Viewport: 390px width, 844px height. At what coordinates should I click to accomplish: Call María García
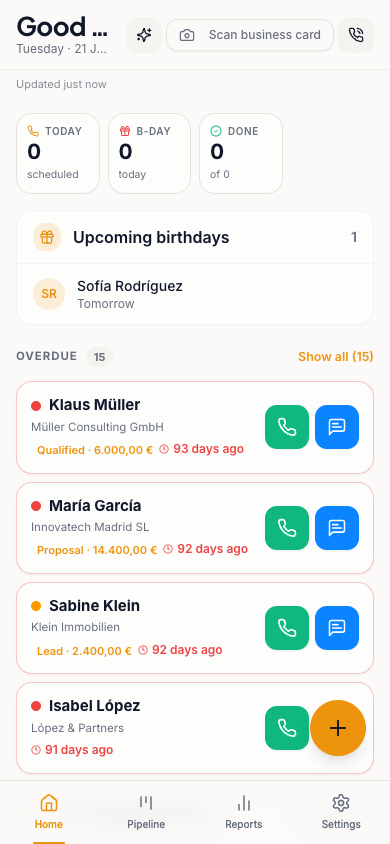287,528
